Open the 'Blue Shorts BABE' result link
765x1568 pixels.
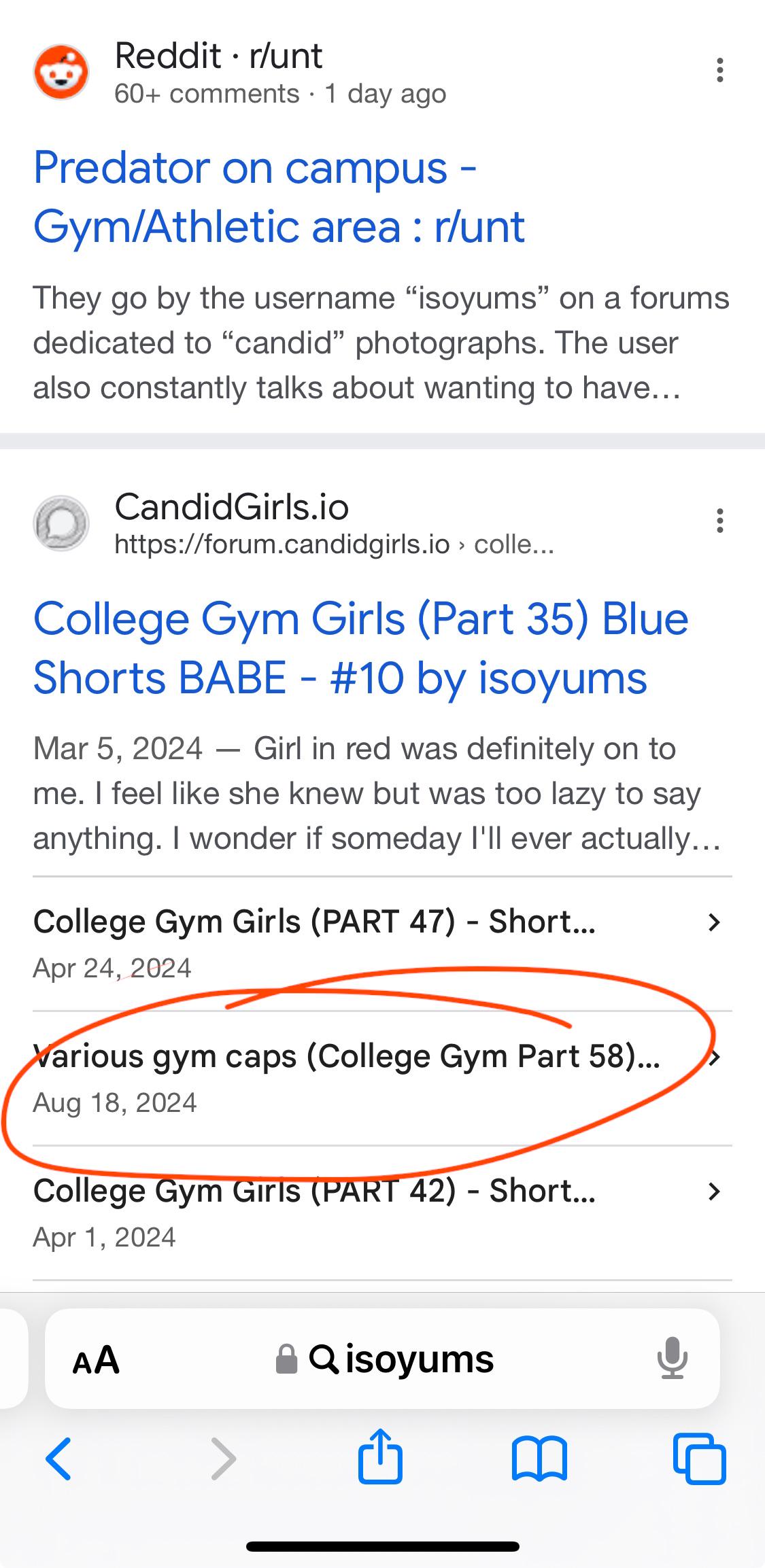click(x=360, y=648)
